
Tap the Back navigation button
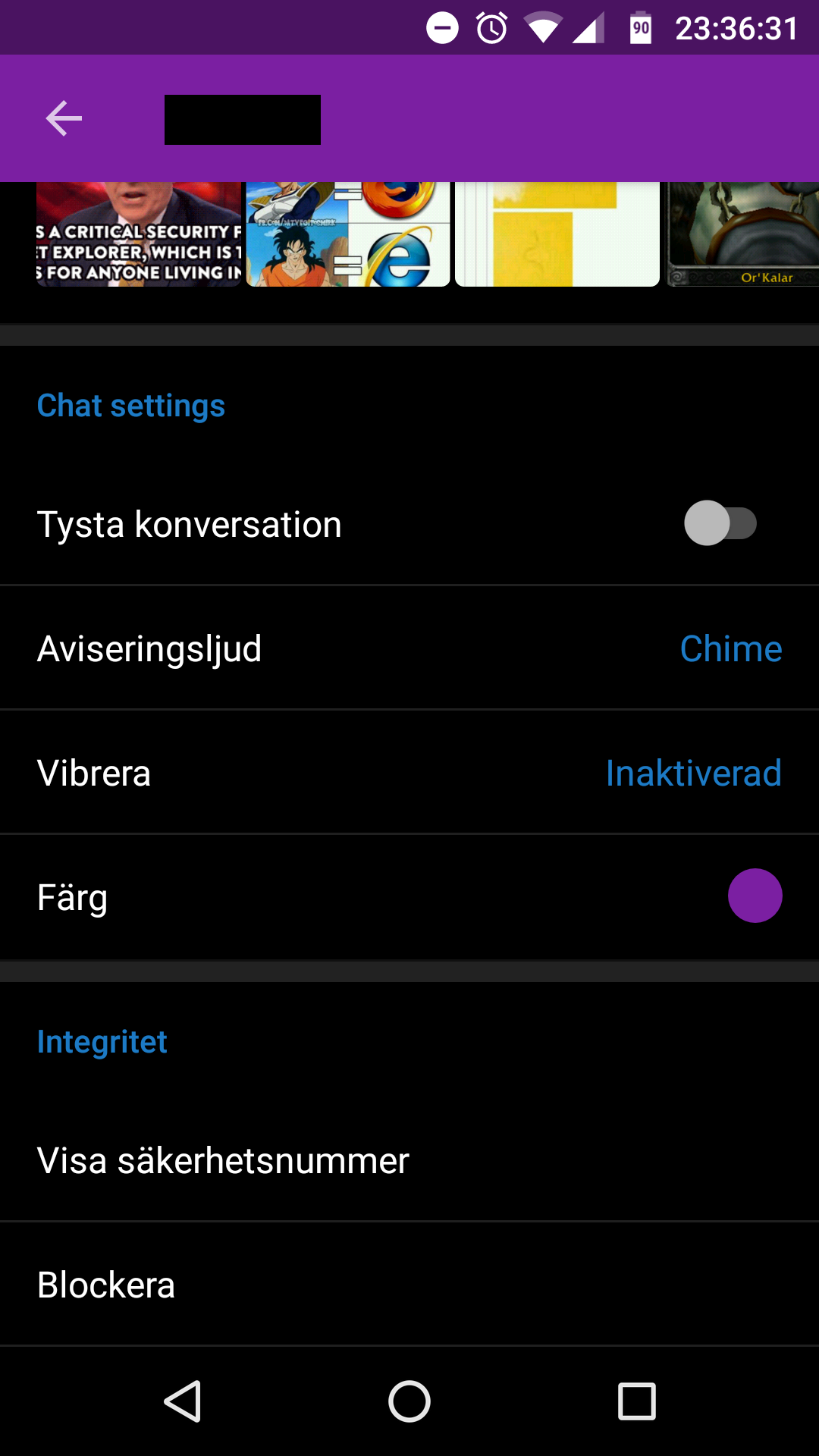(x=183, y=1400)
